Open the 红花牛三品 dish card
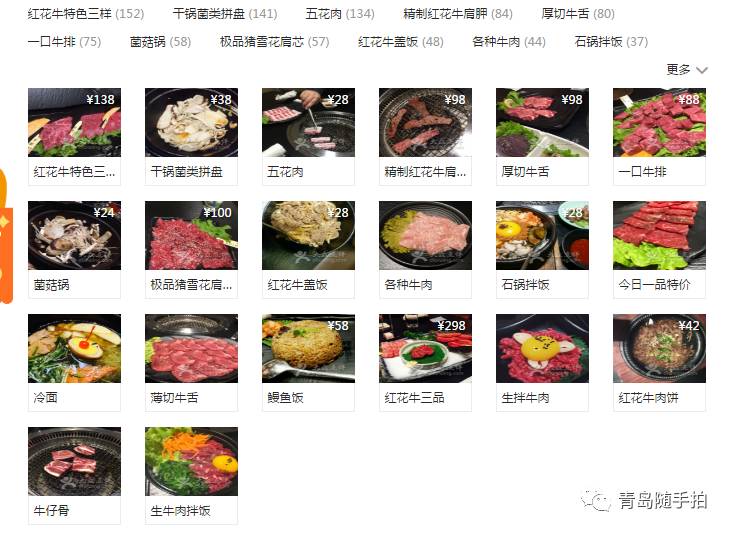731x533 pixels. point(425,361)
